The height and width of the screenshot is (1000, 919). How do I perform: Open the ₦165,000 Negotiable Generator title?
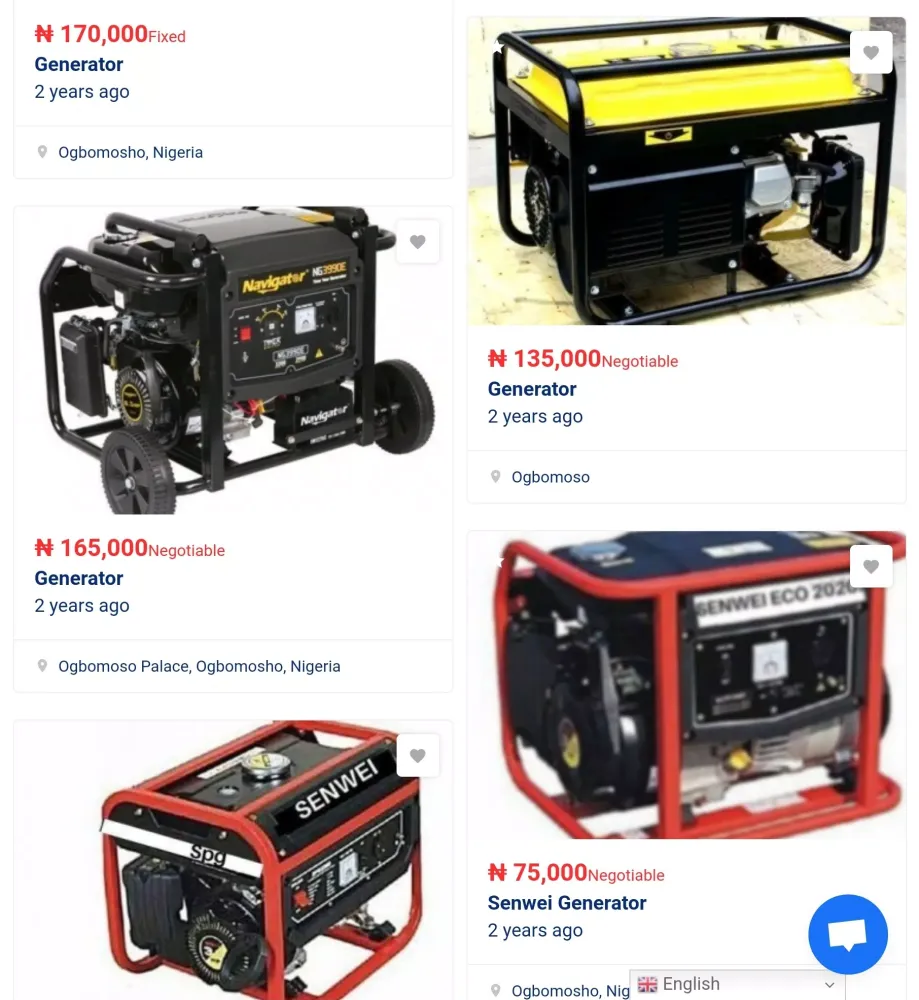[x=79, y=578]
